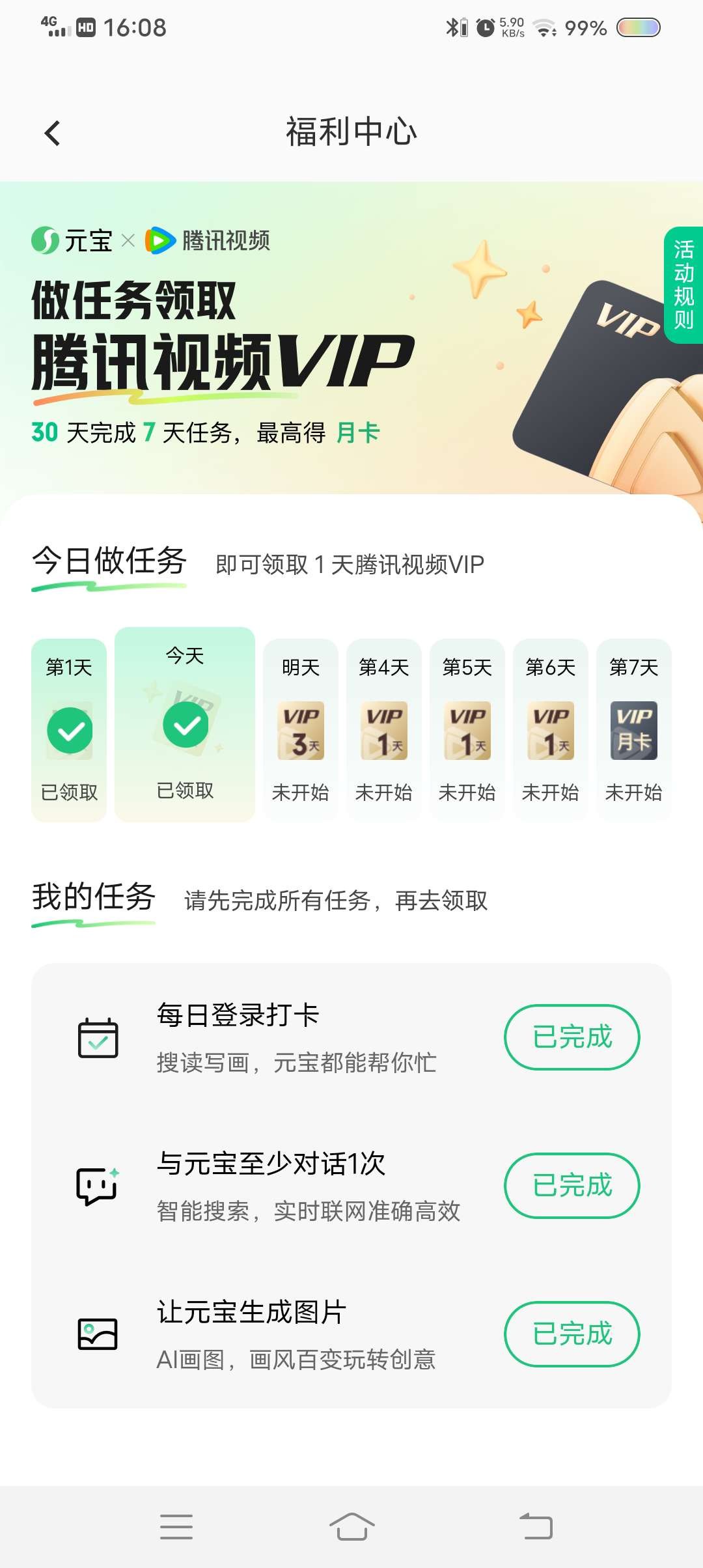
Task: Tap the 第5天 reward card
Action: tap(467, 729)
